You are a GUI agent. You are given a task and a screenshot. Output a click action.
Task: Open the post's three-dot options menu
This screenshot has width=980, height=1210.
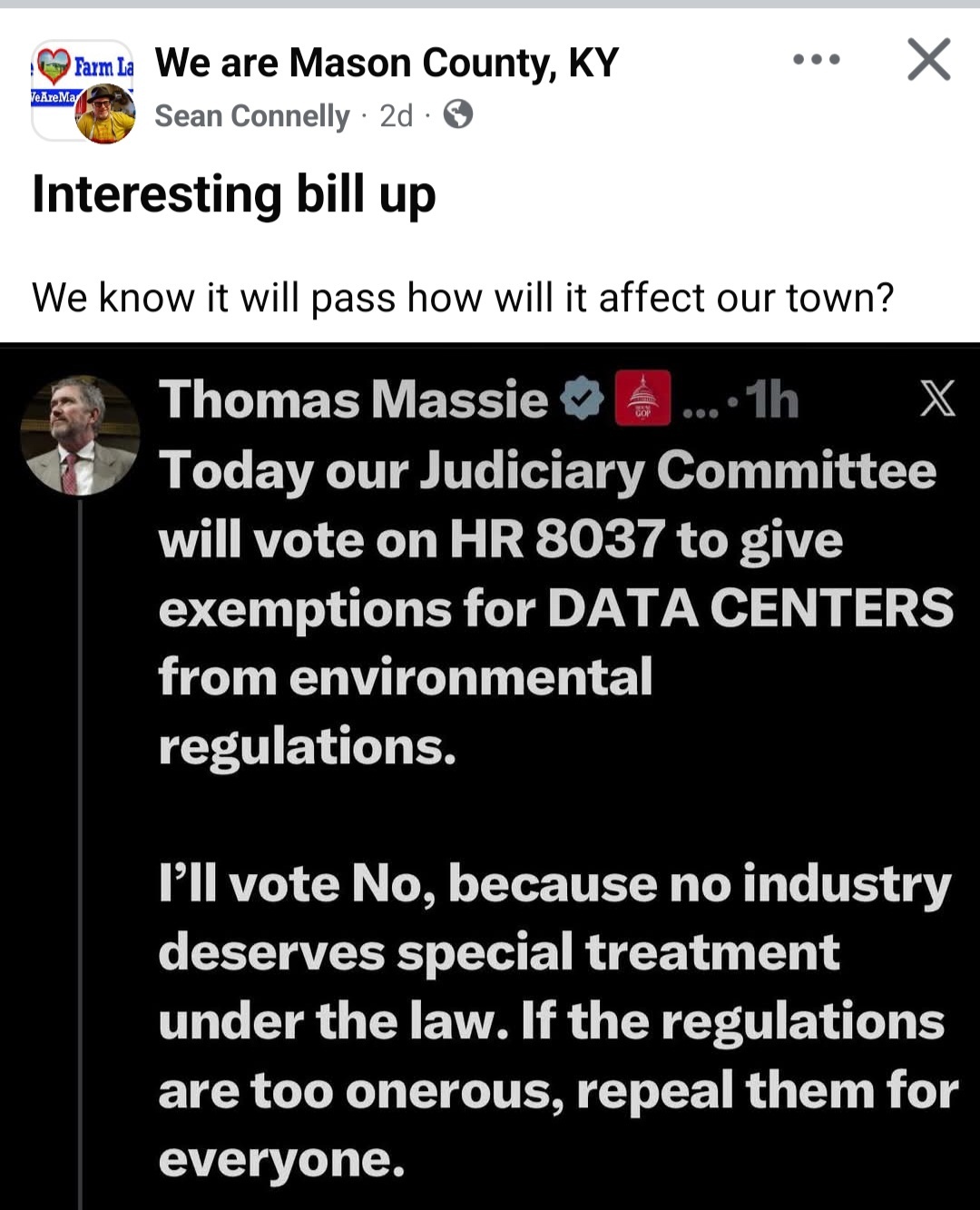coord(816,61)
